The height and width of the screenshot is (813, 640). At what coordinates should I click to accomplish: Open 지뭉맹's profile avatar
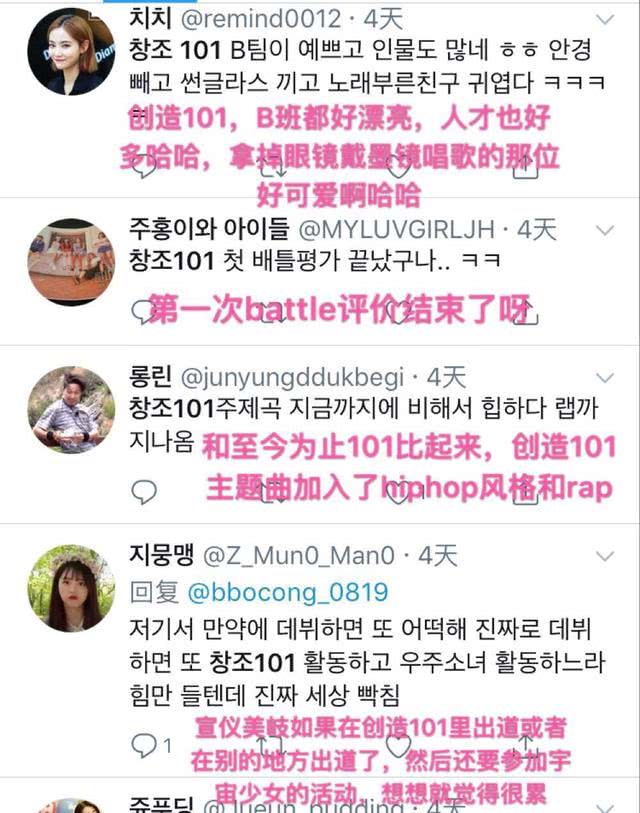[x=70, y=588]
